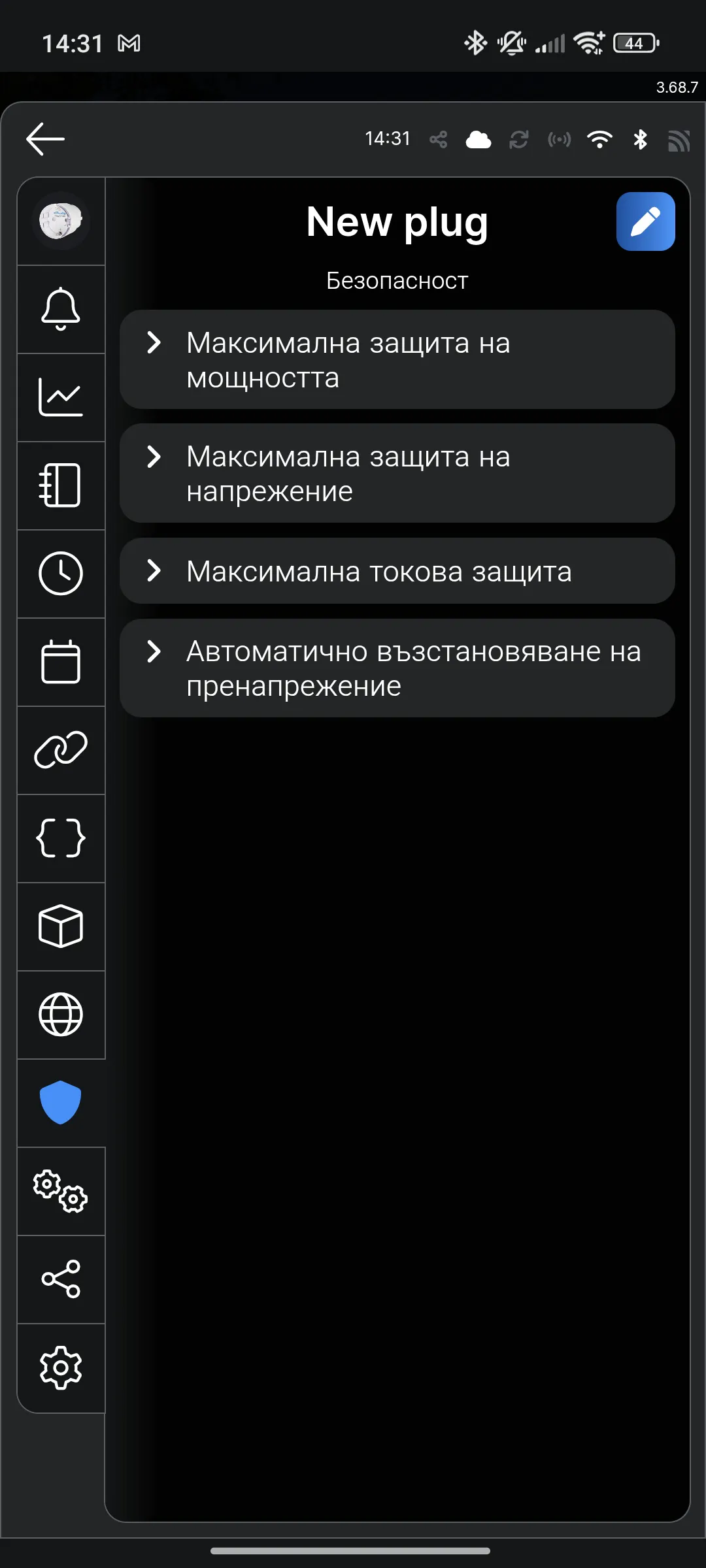This screenshot has width=706, height=1568.
Task: Expand Максимална токова защита
Action: tap(397, 571)
